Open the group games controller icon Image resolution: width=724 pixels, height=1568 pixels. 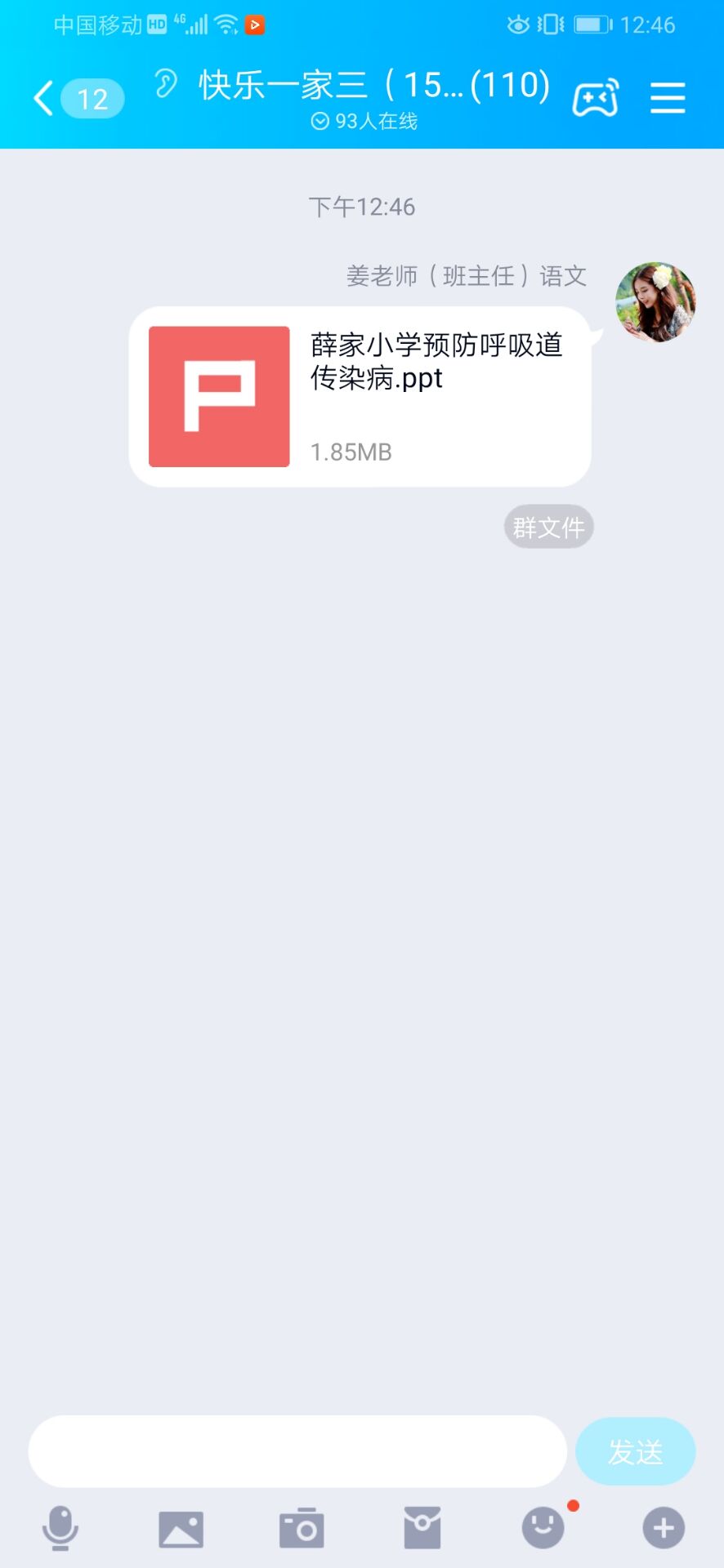click(595, 99)
